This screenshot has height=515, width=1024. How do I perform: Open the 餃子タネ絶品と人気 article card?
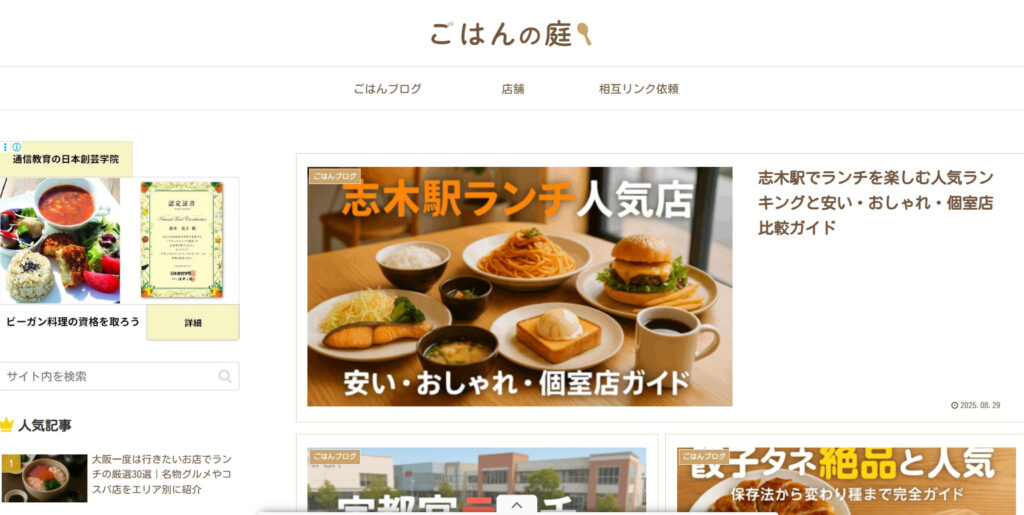843,480
